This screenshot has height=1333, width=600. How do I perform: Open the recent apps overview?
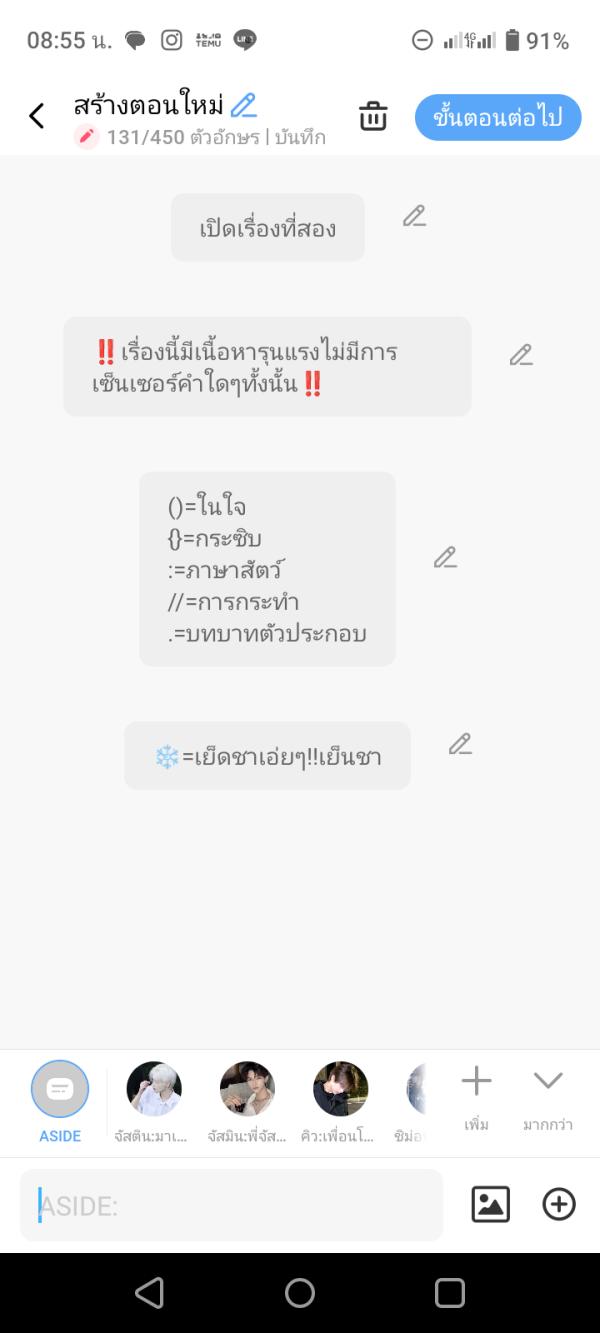450,1293
